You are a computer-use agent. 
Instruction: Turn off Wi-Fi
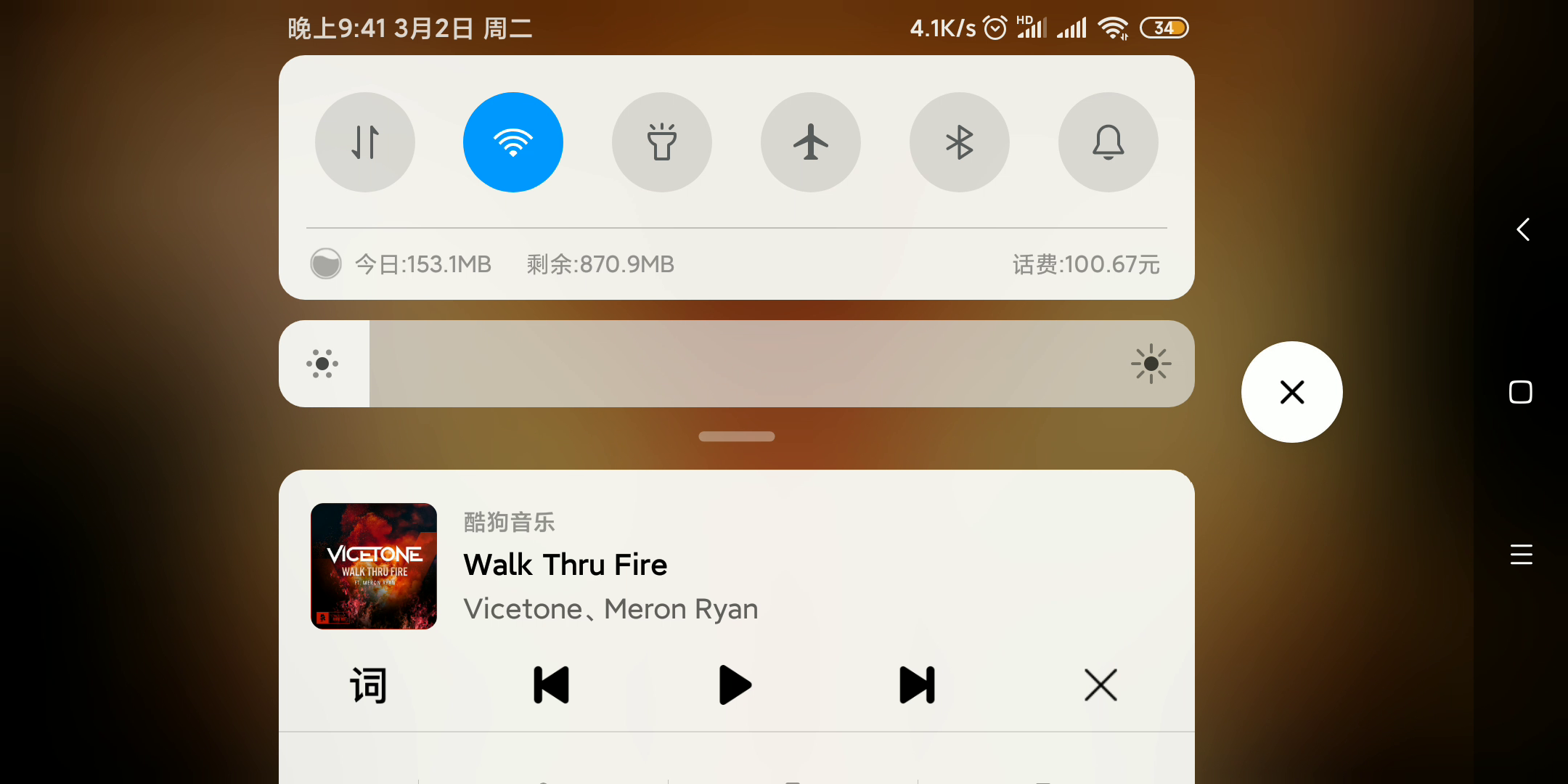[513, 142]
